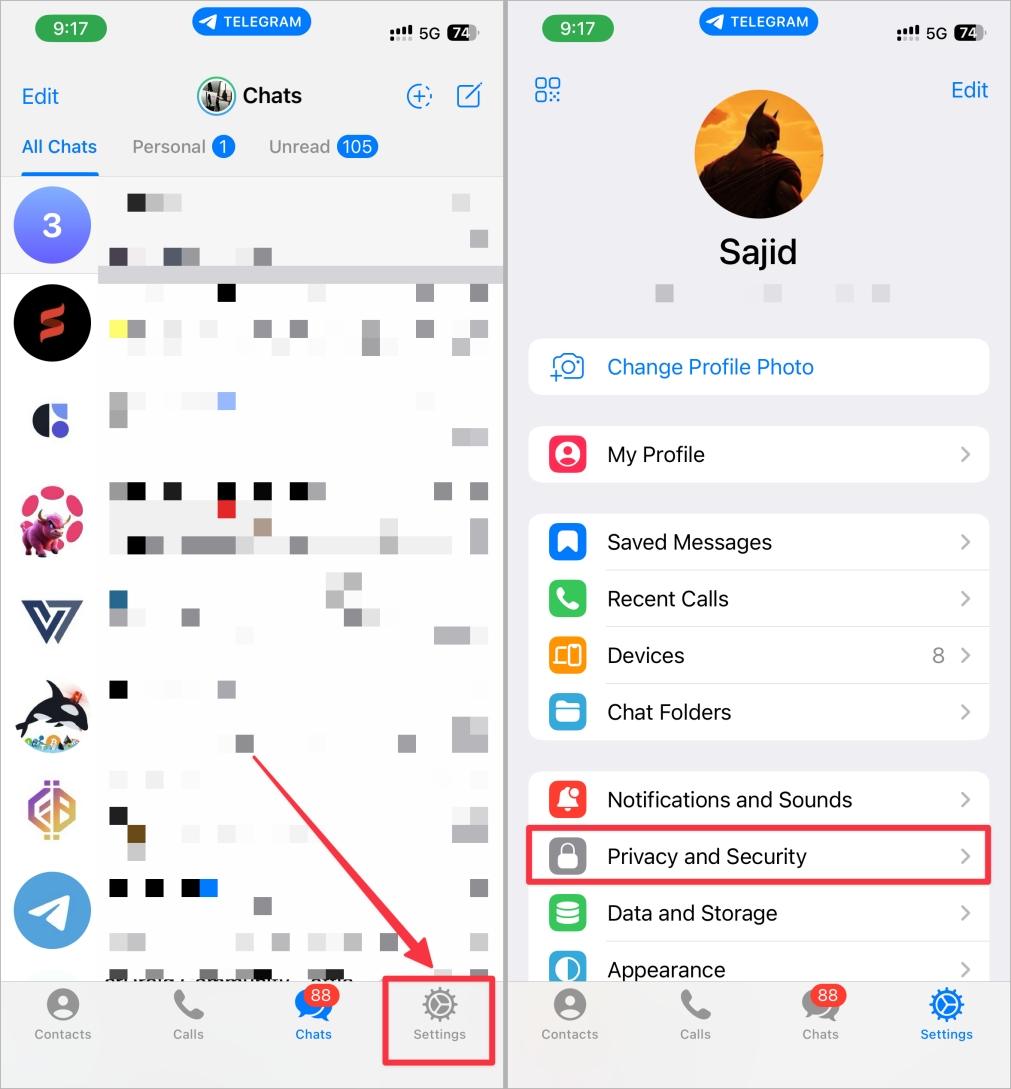
Task: Open Saved Messages
Action: (758, 542)
